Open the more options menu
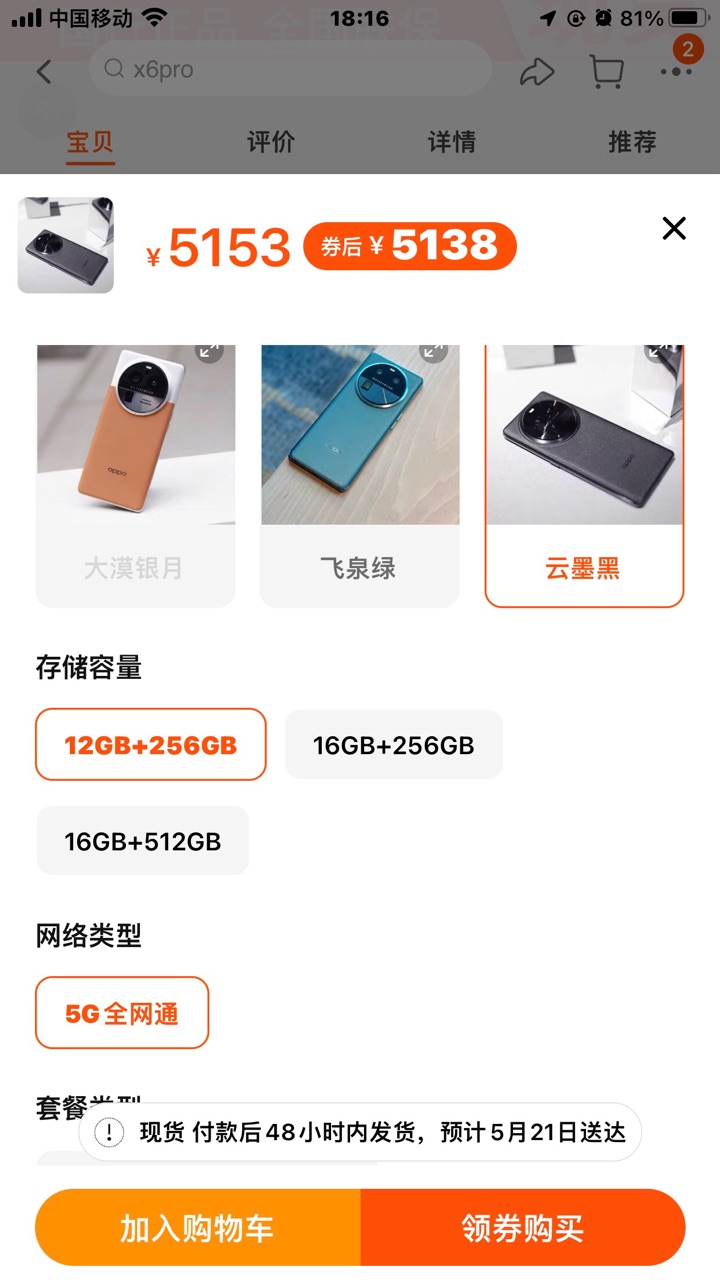The height and width of the screenshot is (1280, 720). pos(676,71)
